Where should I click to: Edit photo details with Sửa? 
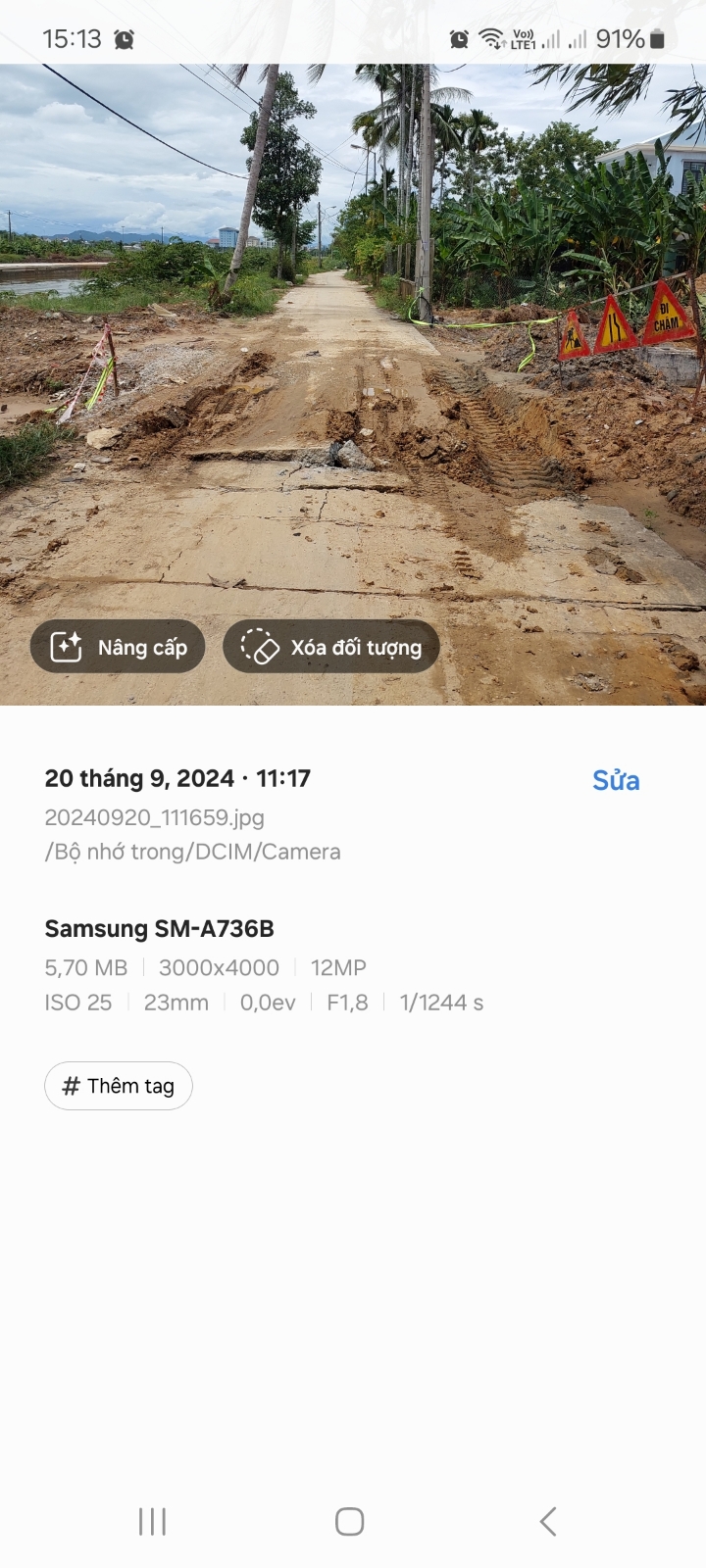click(x=616, y=780)
